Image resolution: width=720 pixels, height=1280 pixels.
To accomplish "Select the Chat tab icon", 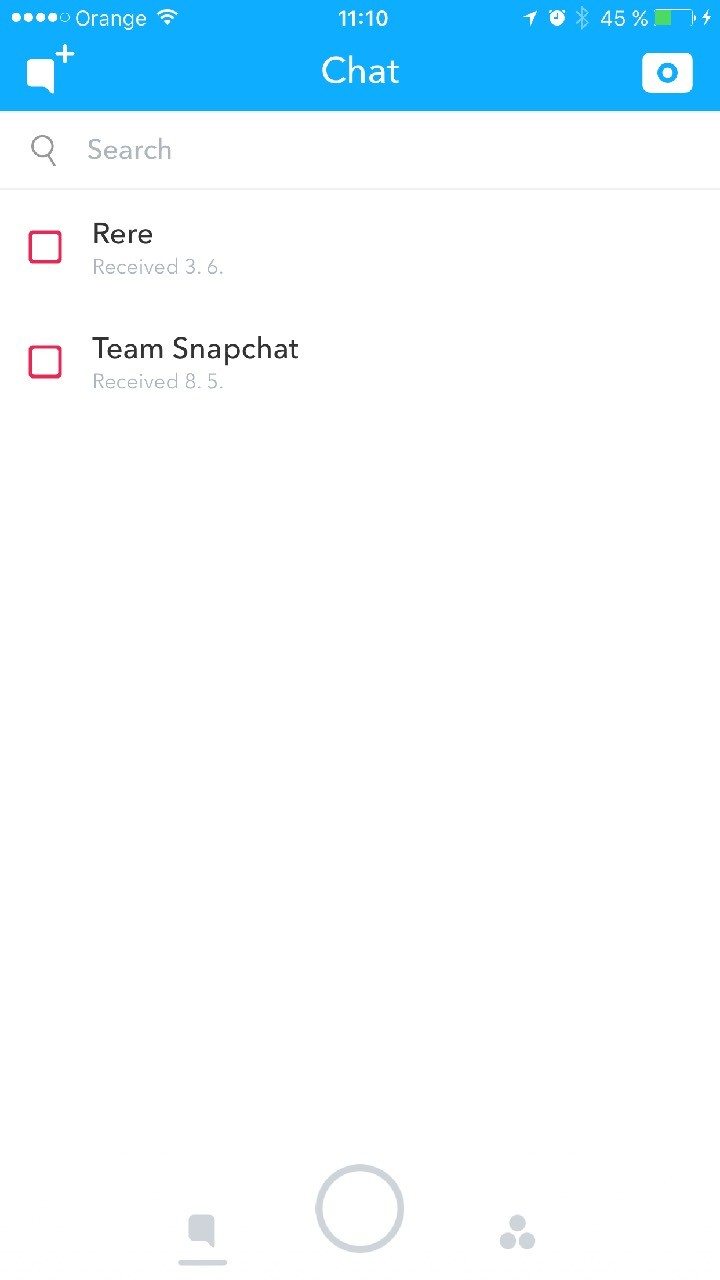I will 202,1232.
